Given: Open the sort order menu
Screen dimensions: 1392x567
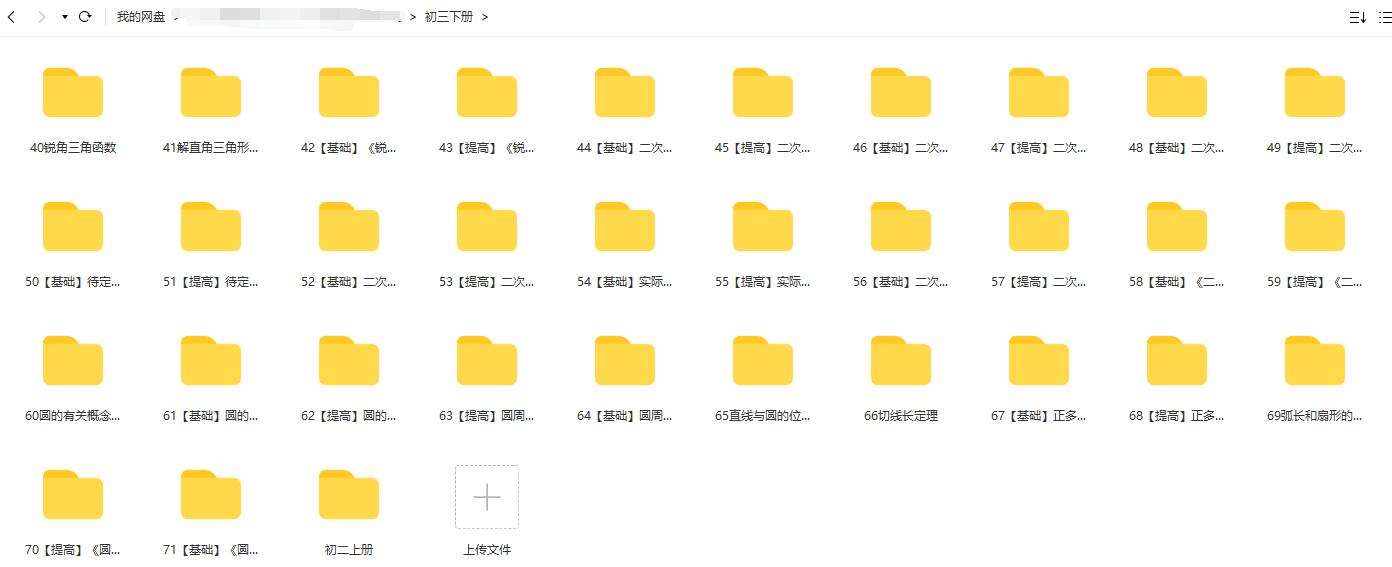Looking at the screenshot, I should [x=1357, y=17].
